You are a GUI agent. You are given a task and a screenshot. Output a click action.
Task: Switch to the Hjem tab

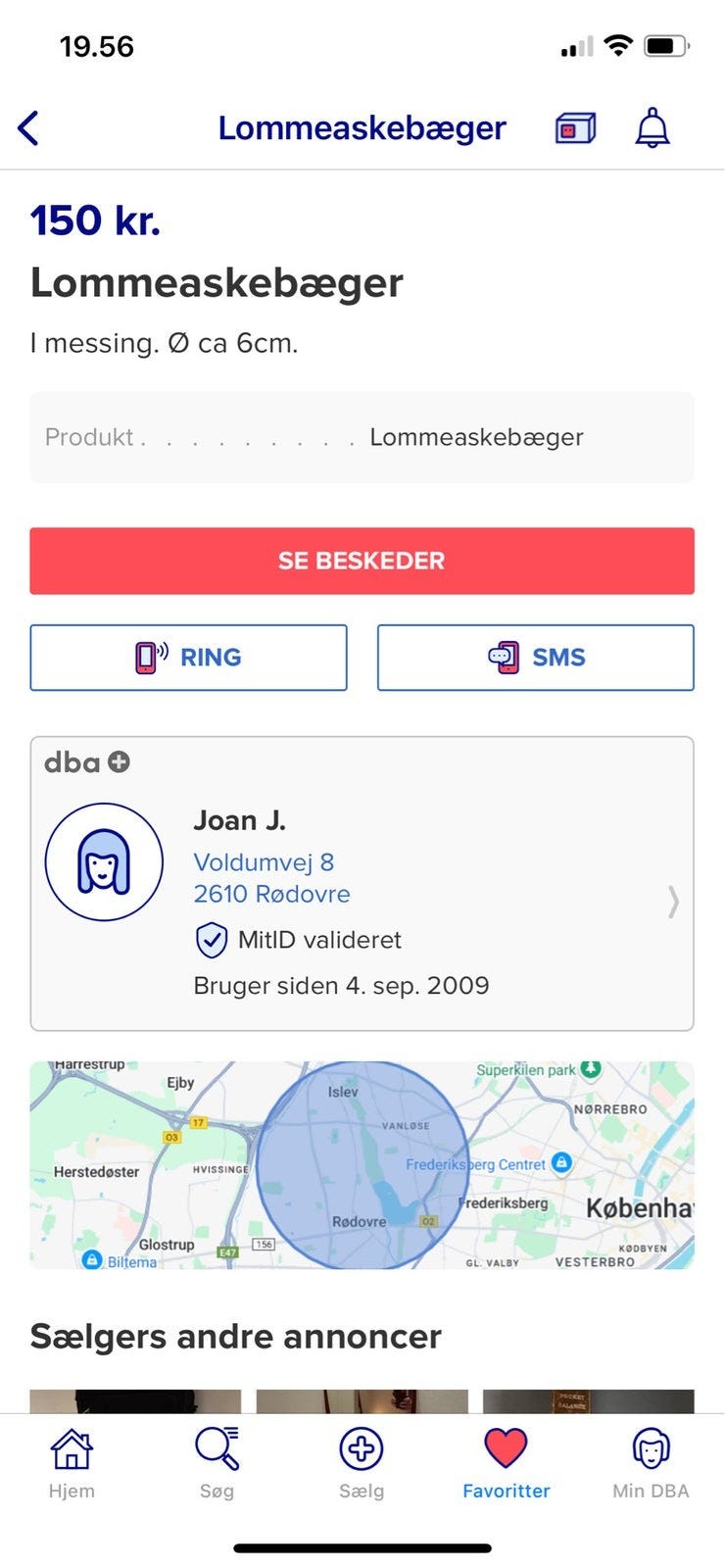coord(72,1462)
